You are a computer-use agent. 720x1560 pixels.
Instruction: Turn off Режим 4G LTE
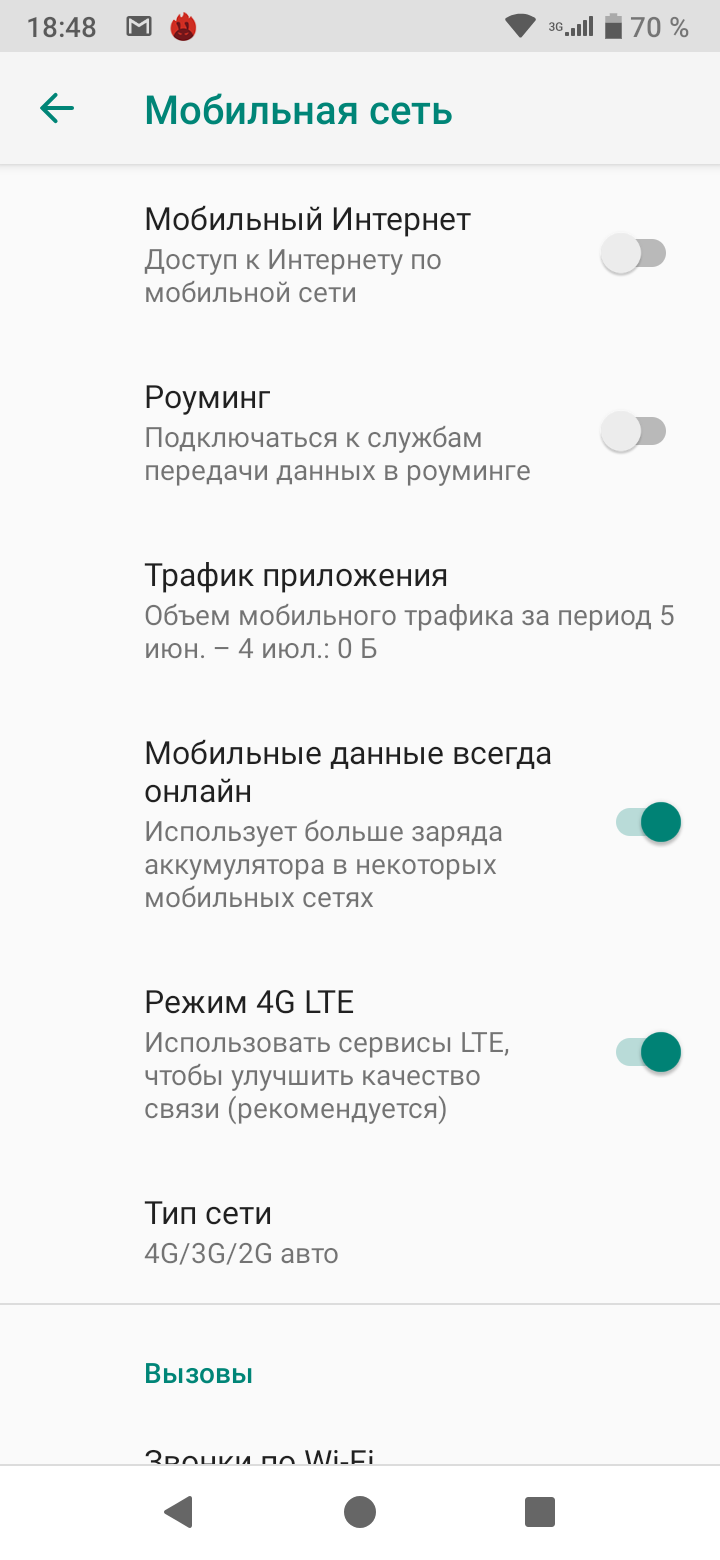tap(648, 1052)
